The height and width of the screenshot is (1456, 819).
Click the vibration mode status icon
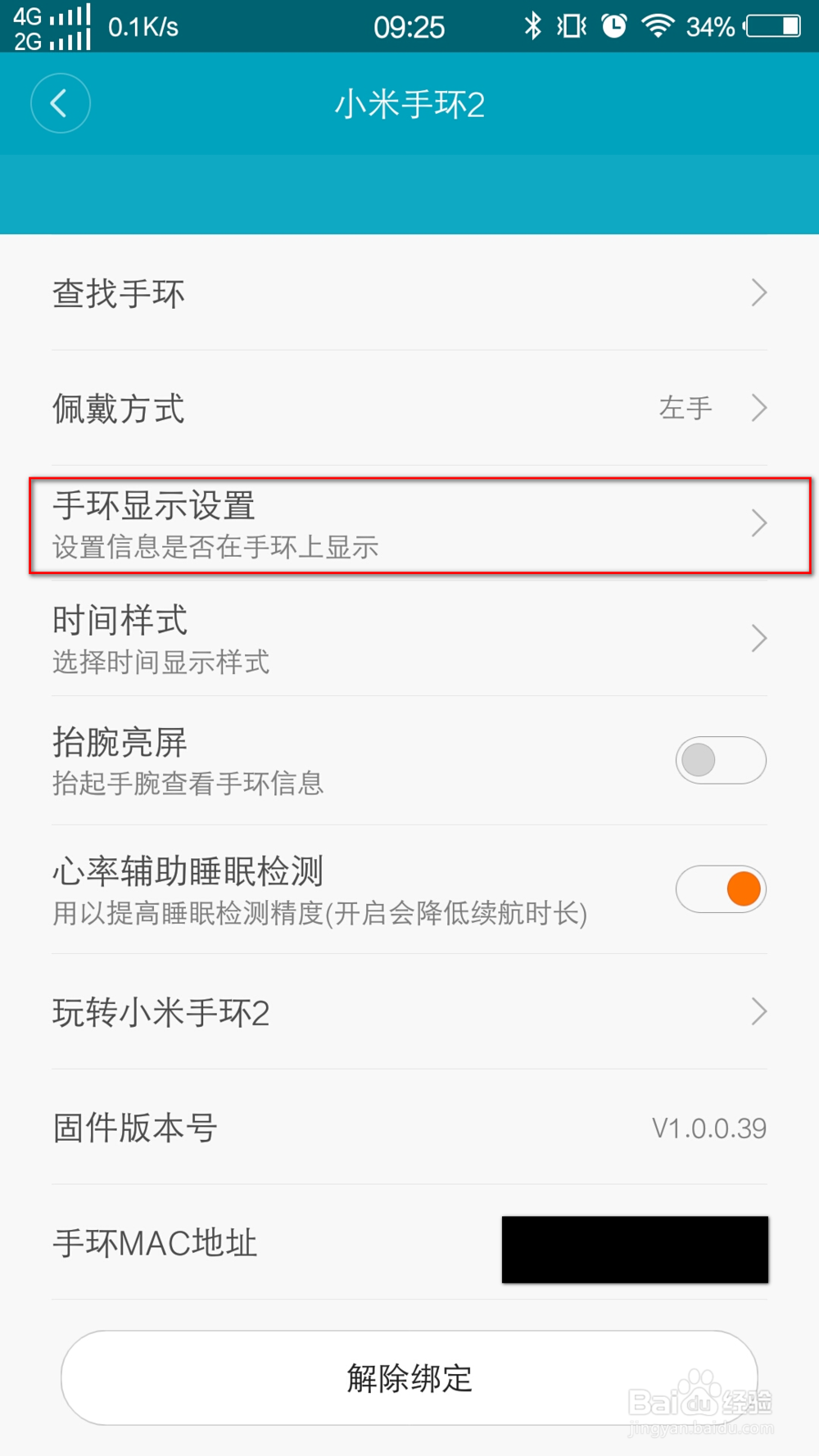[572, 25]
